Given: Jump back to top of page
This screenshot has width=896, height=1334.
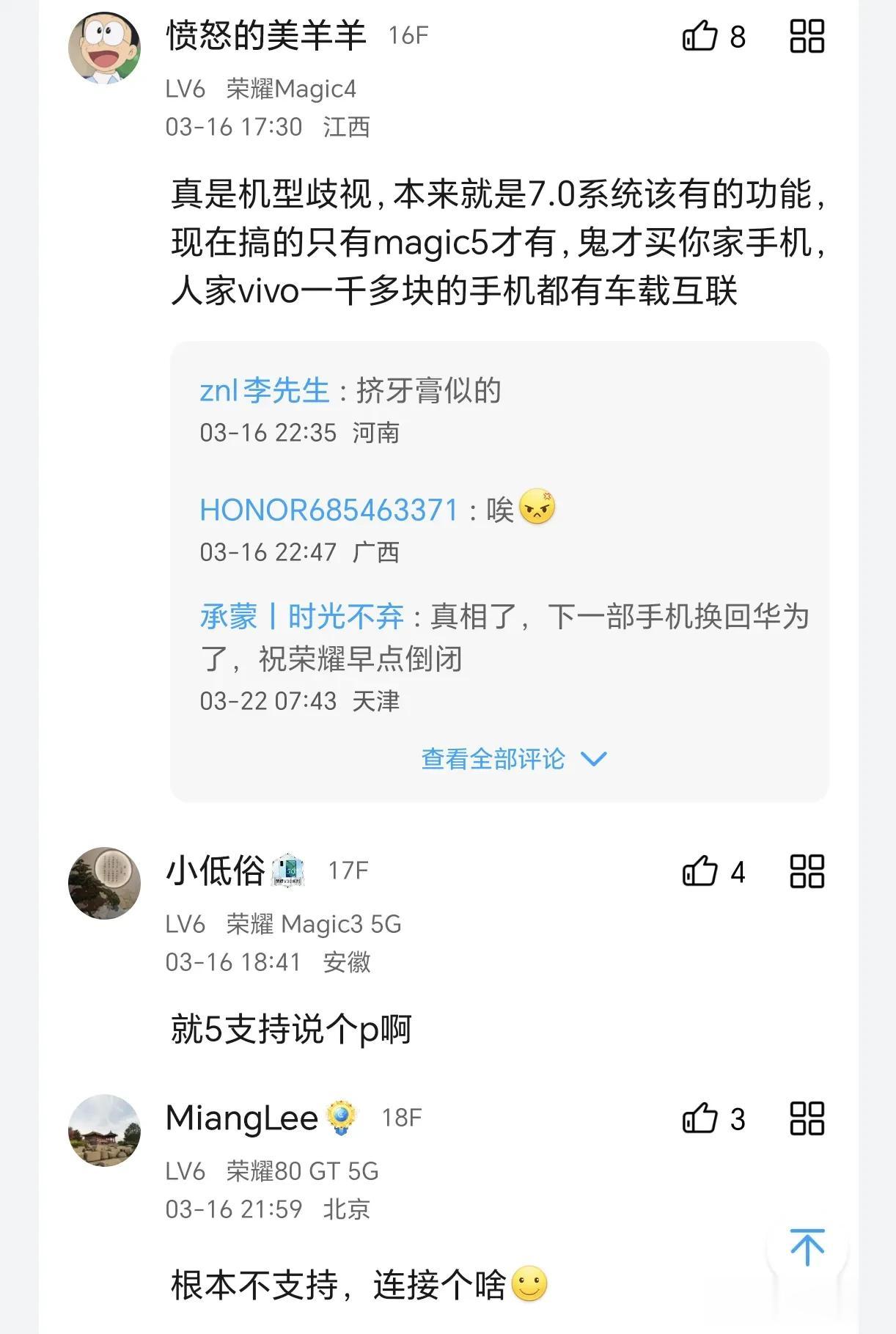Looking at the screenshot, I should (x=807, y=1247).
